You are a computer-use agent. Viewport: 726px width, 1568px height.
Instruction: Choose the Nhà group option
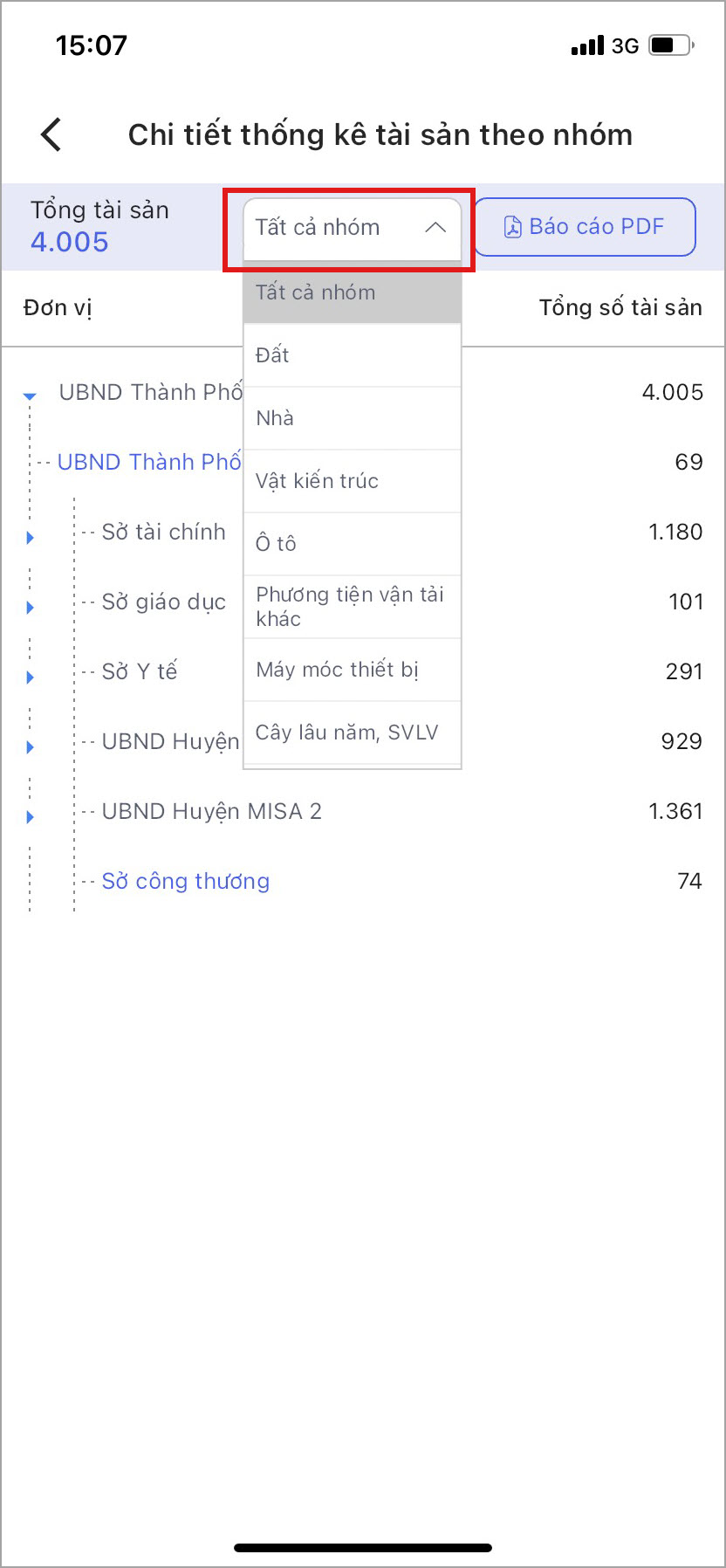352,418
